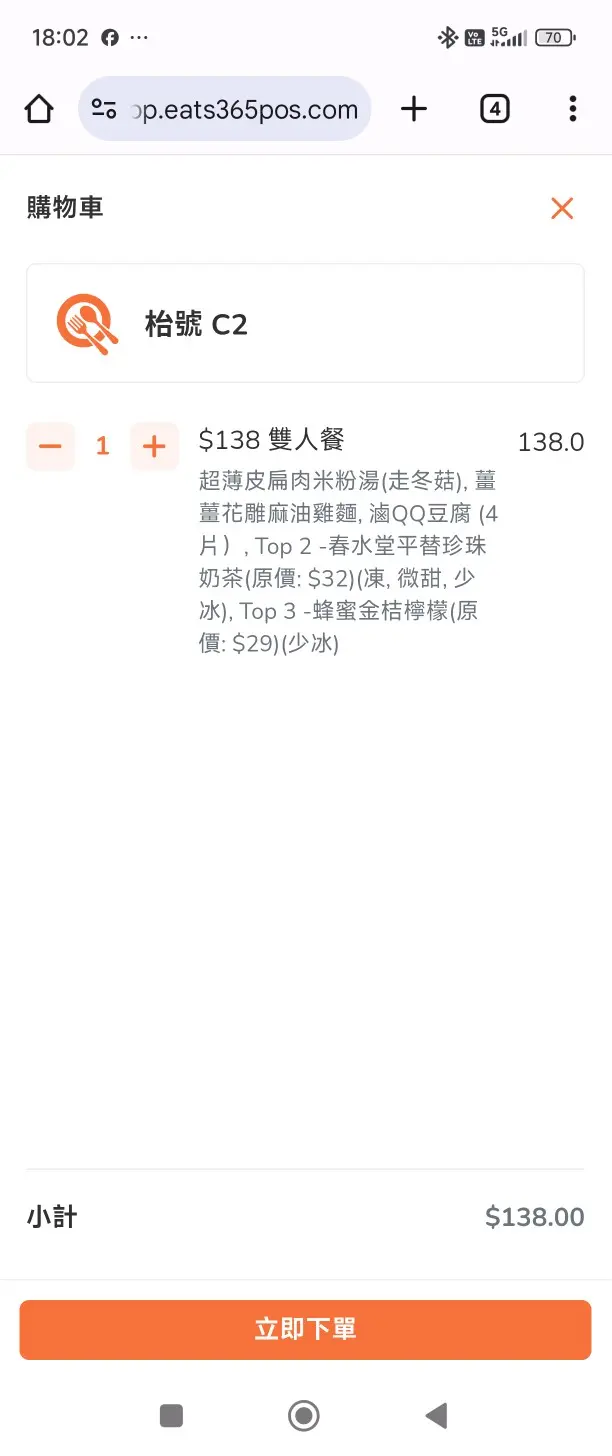
Task: Open the browser overflow menu
Action: coord(572,109)
